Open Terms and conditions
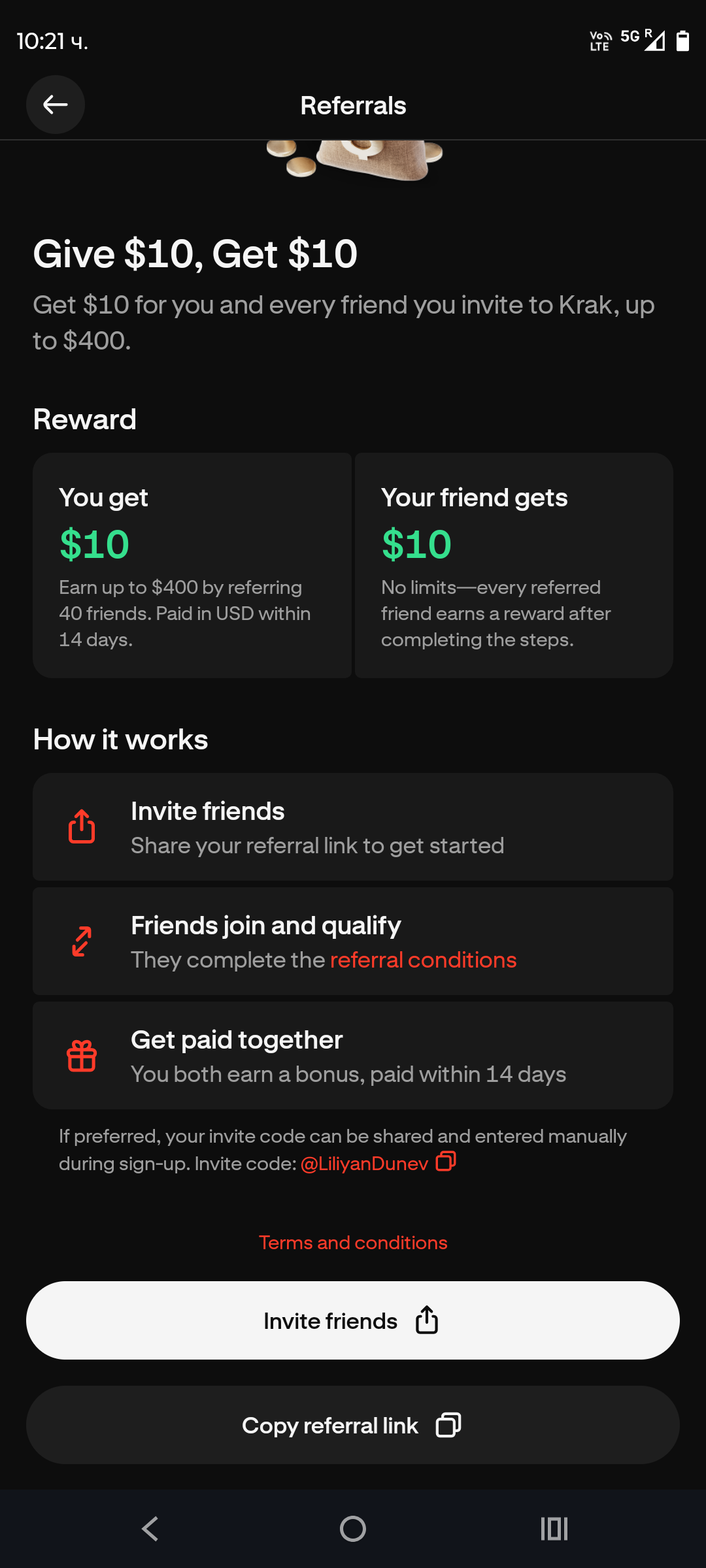 (x=352, y=1242)
